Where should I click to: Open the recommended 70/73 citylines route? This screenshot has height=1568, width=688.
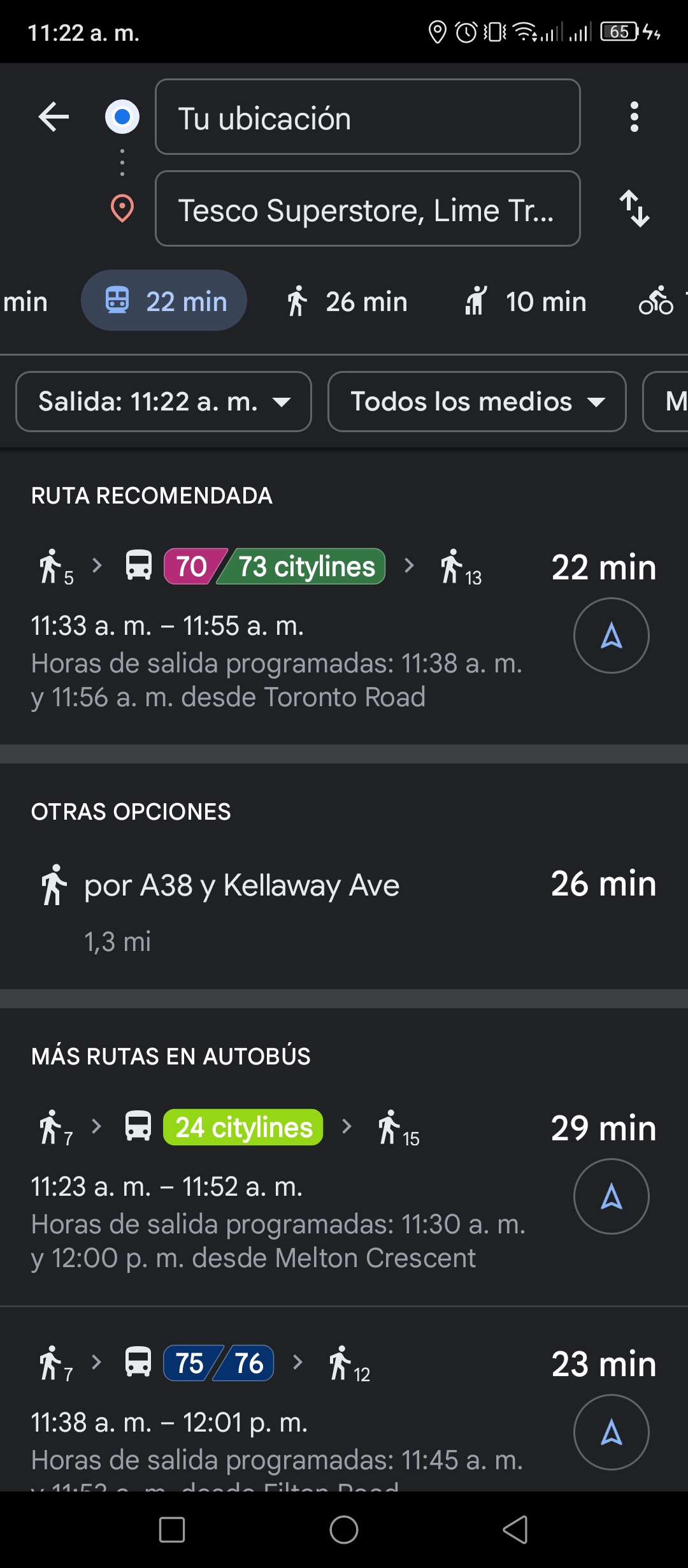click(x=280, y=628)
